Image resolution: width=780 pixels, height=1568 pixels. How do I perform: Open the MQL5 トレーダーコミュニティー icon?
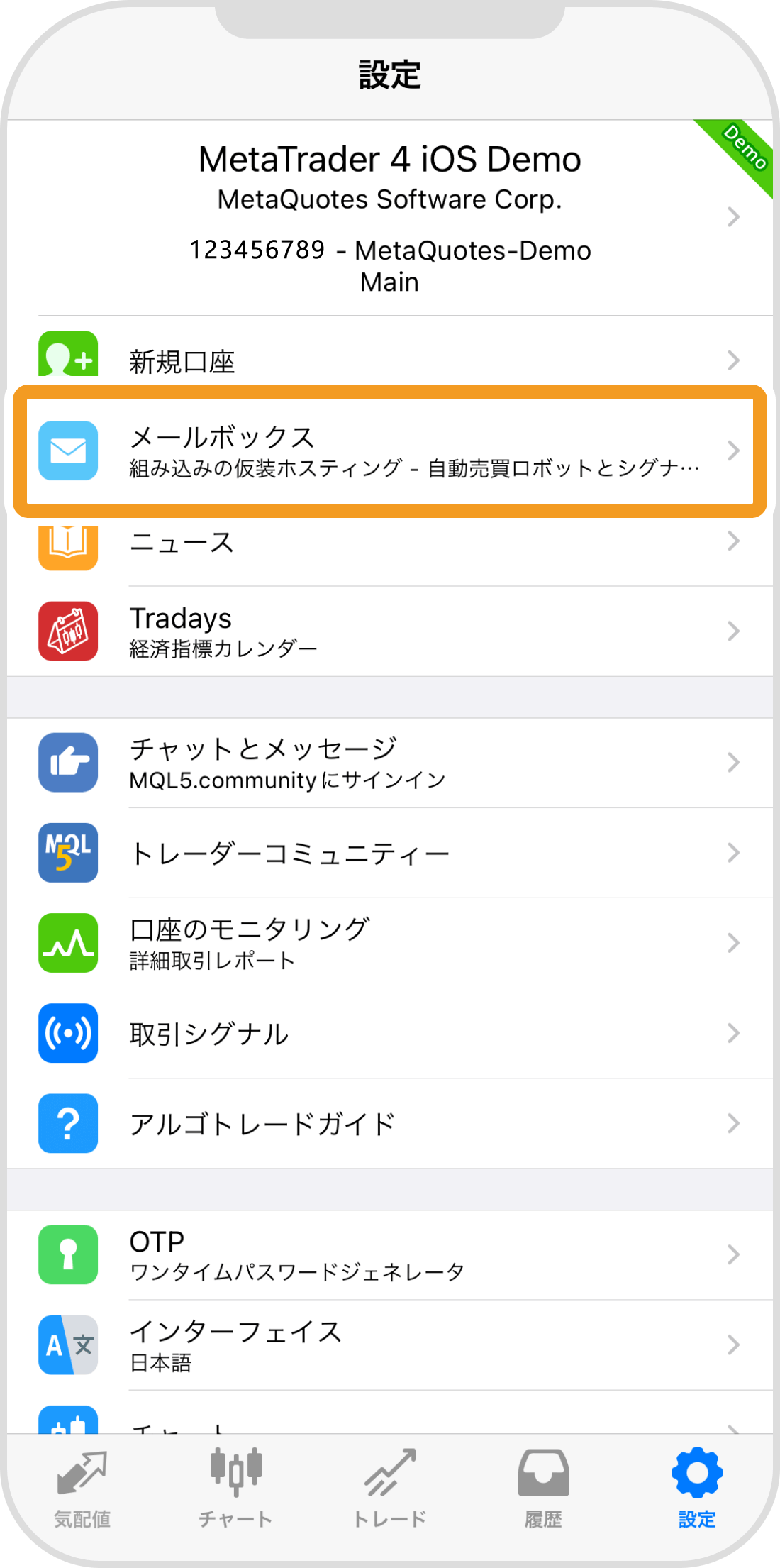67,851
